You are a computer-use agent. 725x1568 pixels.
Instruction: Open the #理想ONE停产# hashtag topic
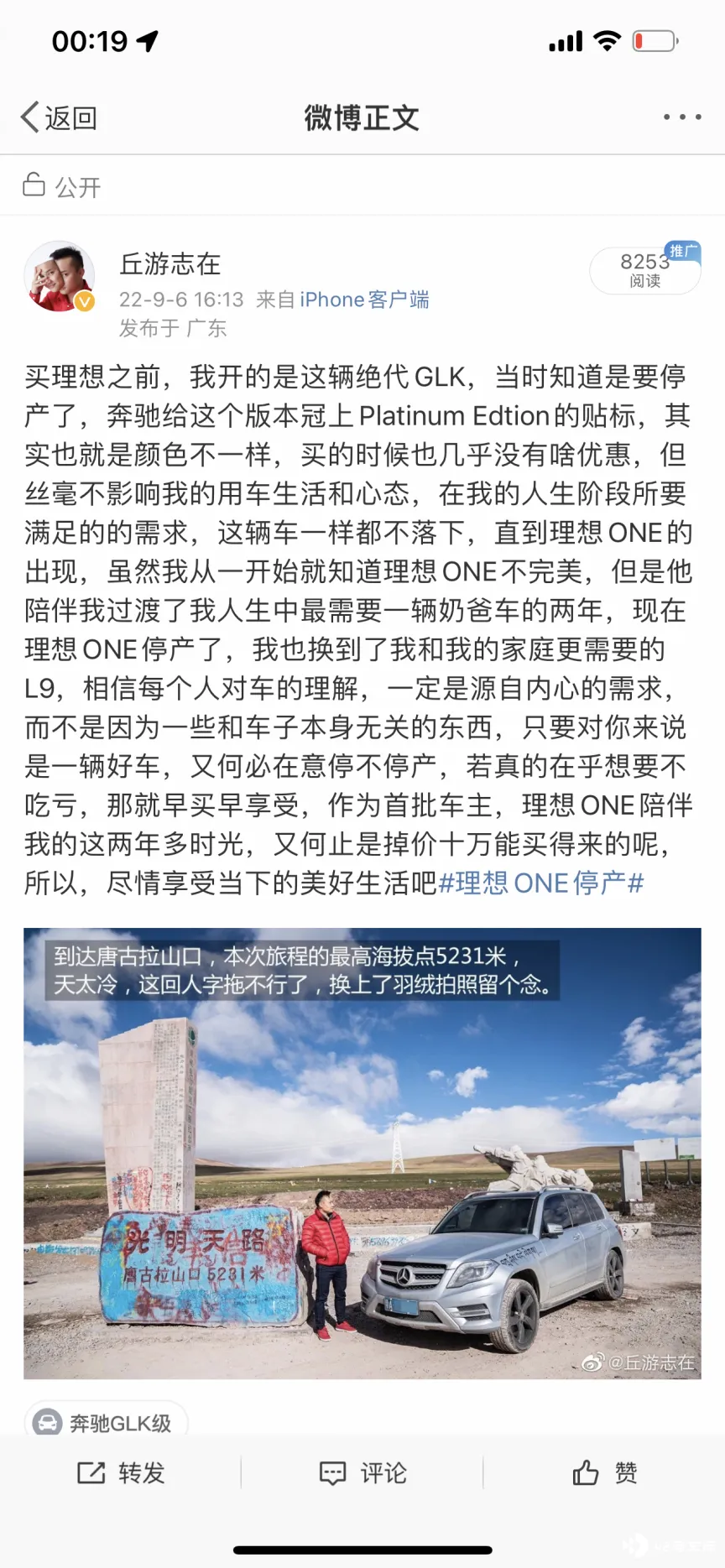pyautogui.click(x=541, y=883)
